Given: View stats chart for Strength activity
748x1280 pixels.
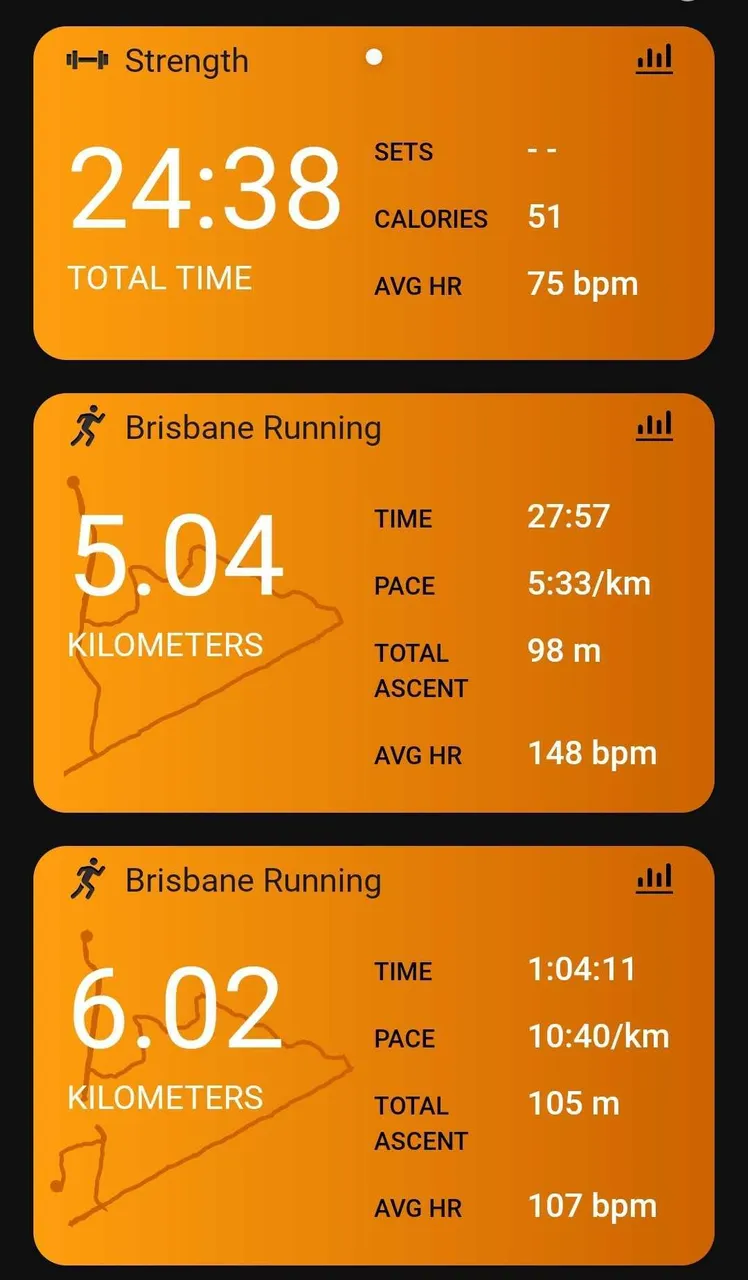Looking at the screenshot, I should click(654, 60).
